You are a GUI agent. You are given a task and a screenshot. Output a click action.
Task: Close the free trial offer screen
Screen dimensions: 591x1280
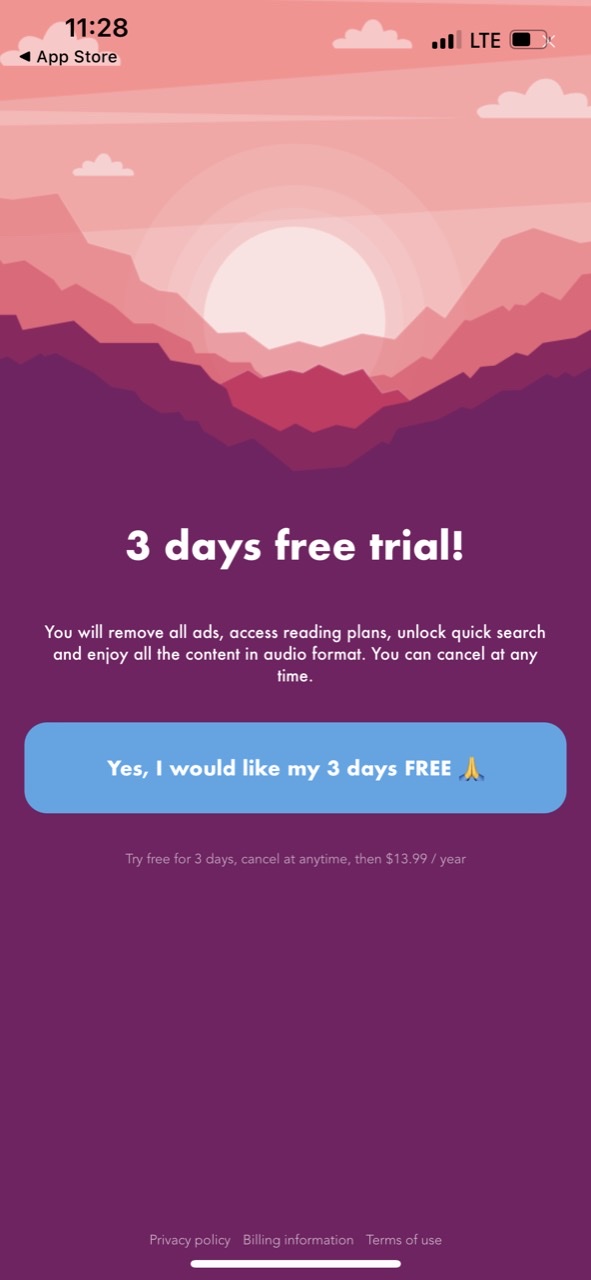[549, 41]
